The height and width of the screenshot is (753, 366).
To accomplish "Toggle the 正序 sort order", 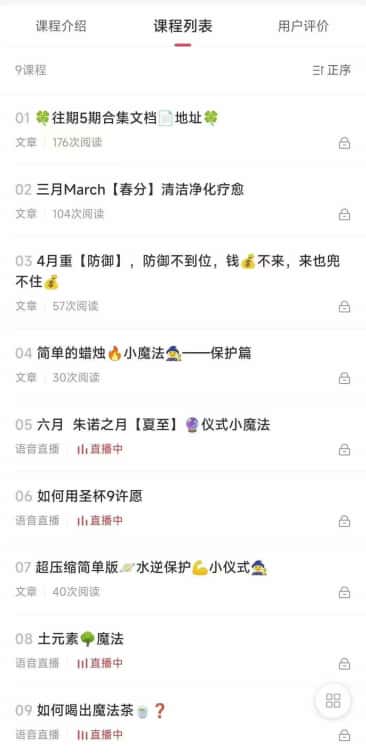I will point(331,70).
